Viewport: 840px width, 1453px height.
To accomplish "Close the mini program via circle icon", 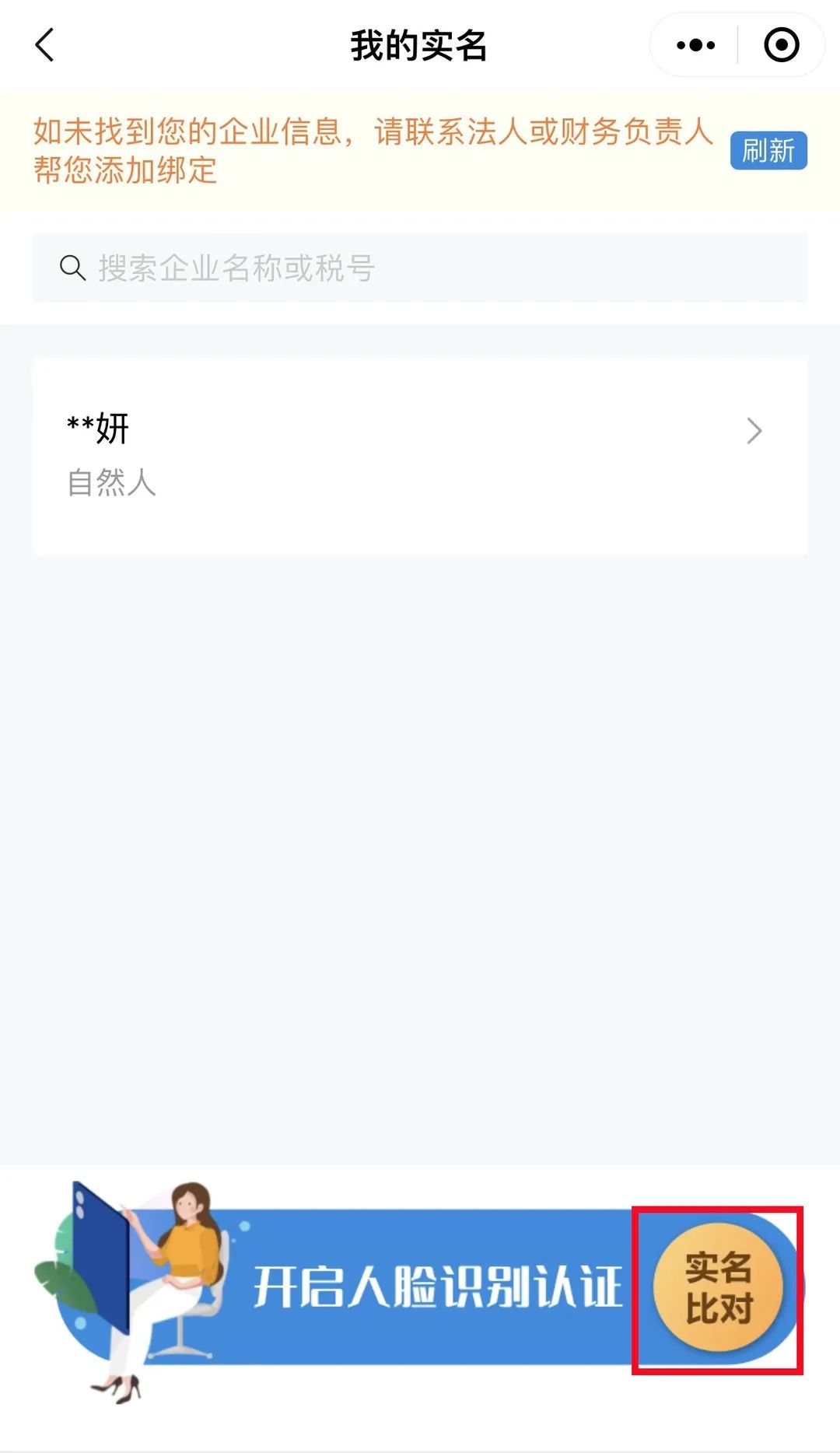I will click(x=781, y=45).
